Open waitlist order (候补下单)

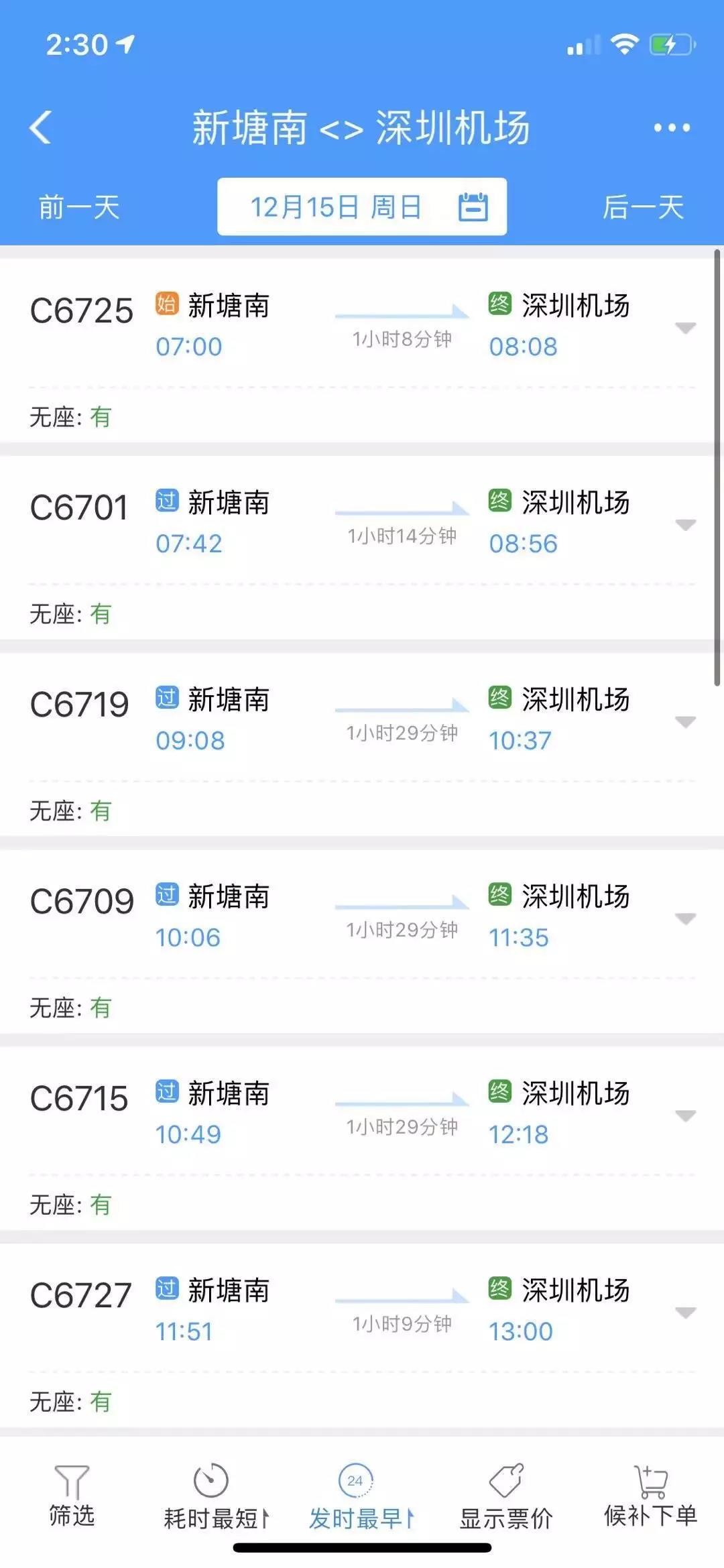tap(650, 1496)
